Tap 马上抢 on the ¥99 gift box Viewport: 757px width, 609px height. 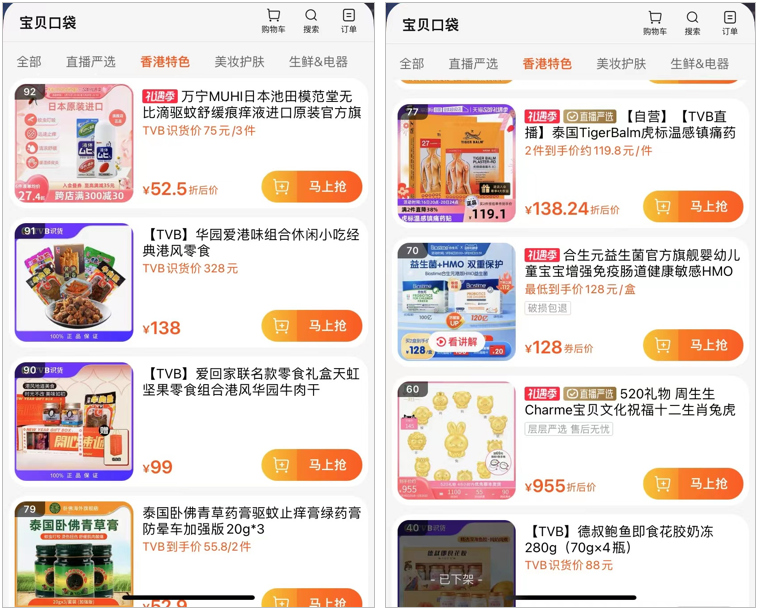pos(312,465)
